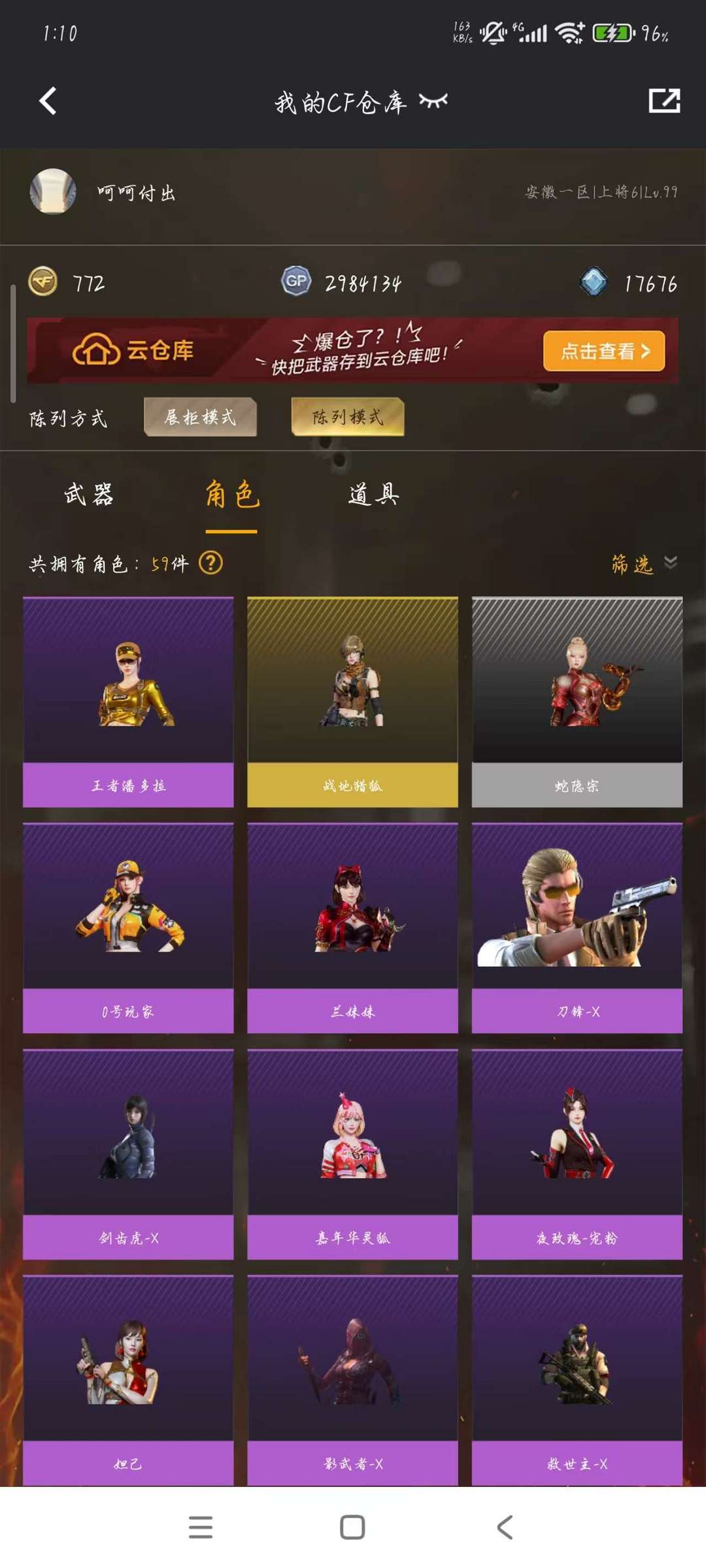Open the 王者潘多拉 character card
This screenshot has width=706, height=1568.
(x=128, y=702)
